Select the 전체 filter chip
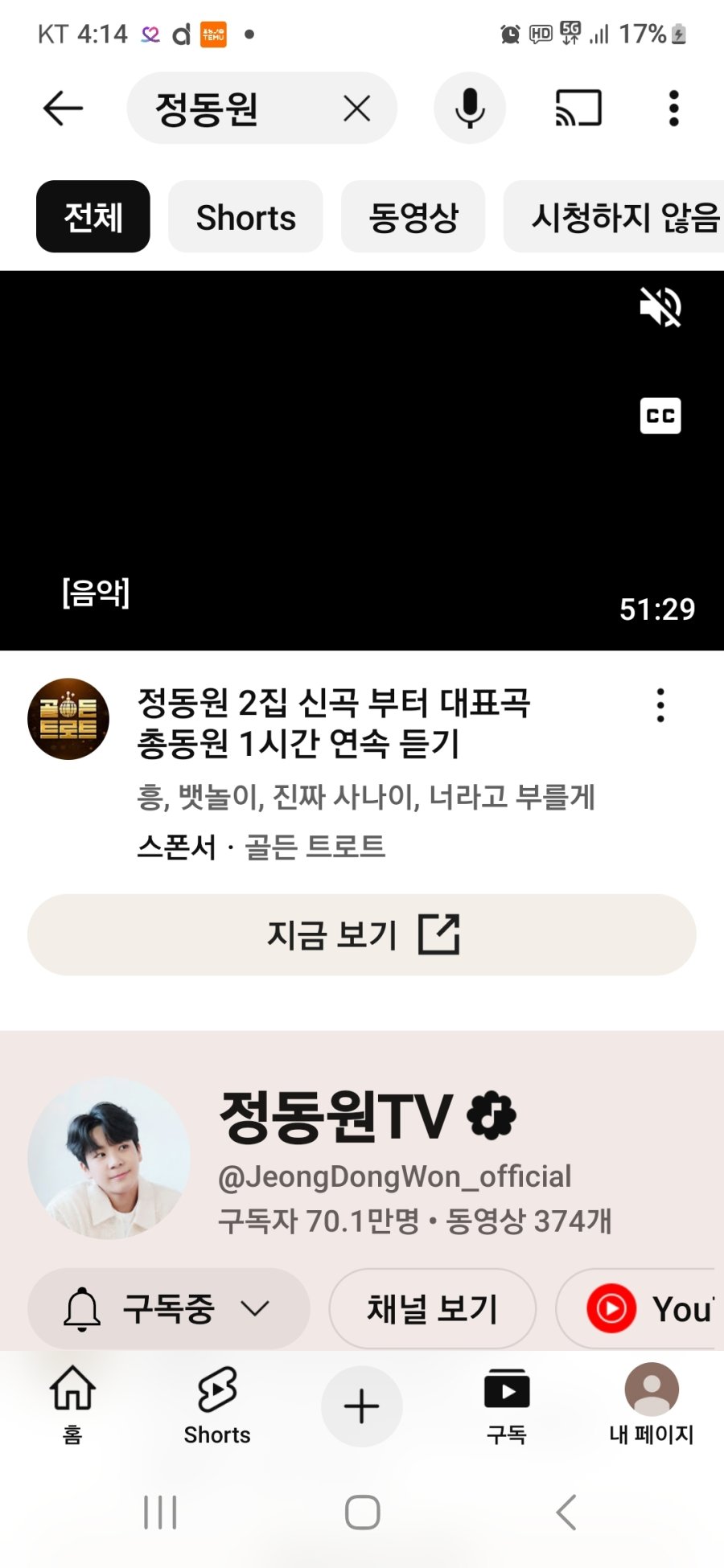This screenshot has height=1568, width=724. click(x=93, y=217)
